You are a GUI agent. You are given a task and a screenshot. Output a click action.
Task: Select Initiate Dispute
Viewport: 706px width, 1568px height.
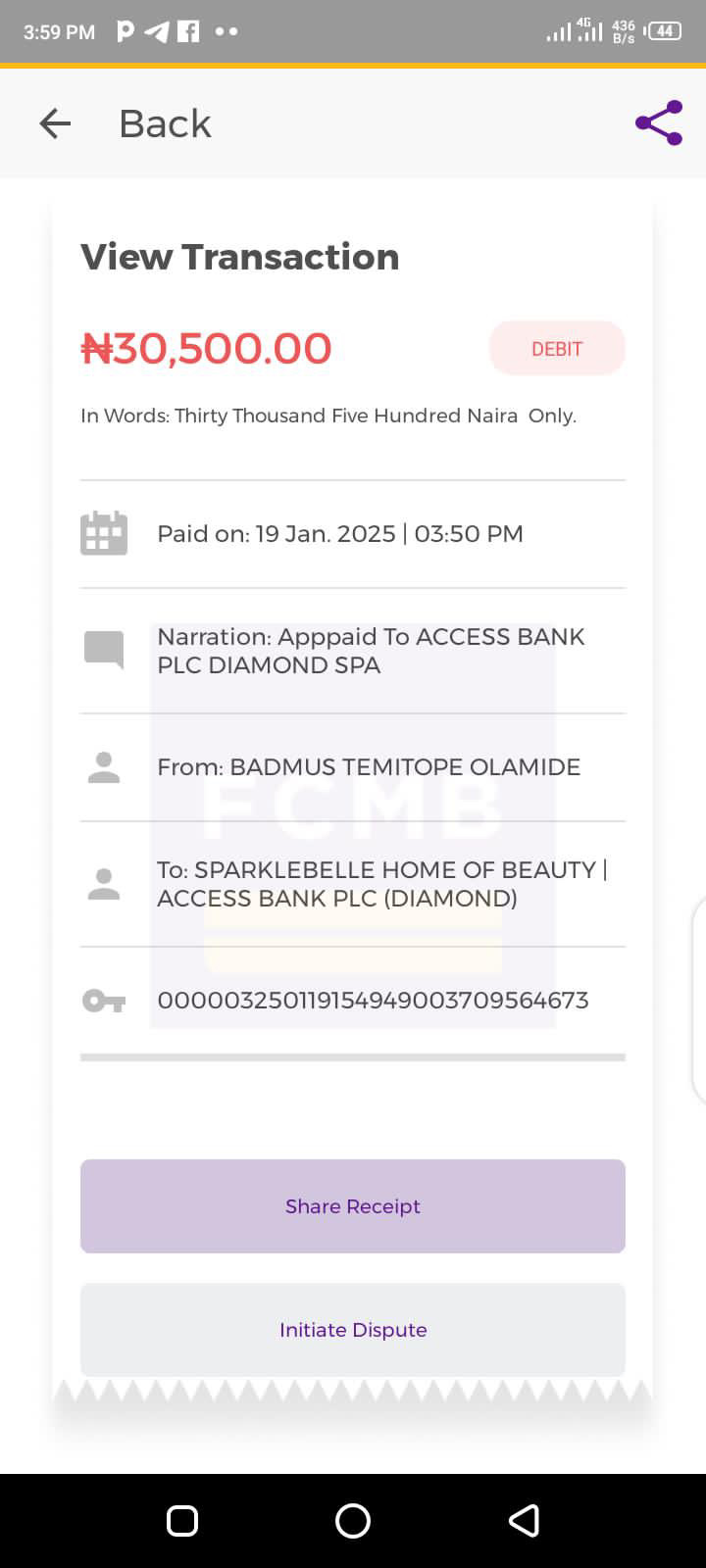point(353,1330)
